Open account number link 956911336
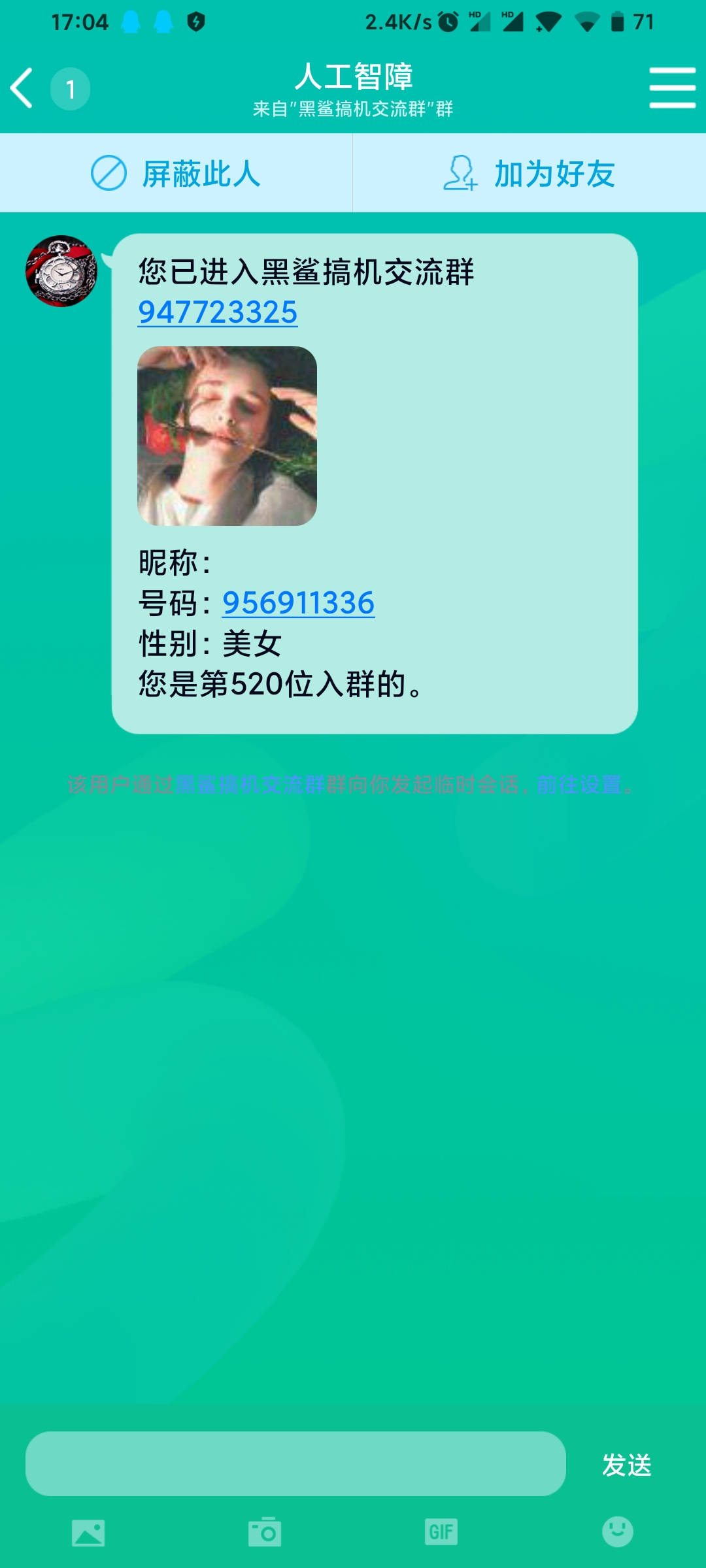This screenshot has width=706, height=1568. point(298,602)
